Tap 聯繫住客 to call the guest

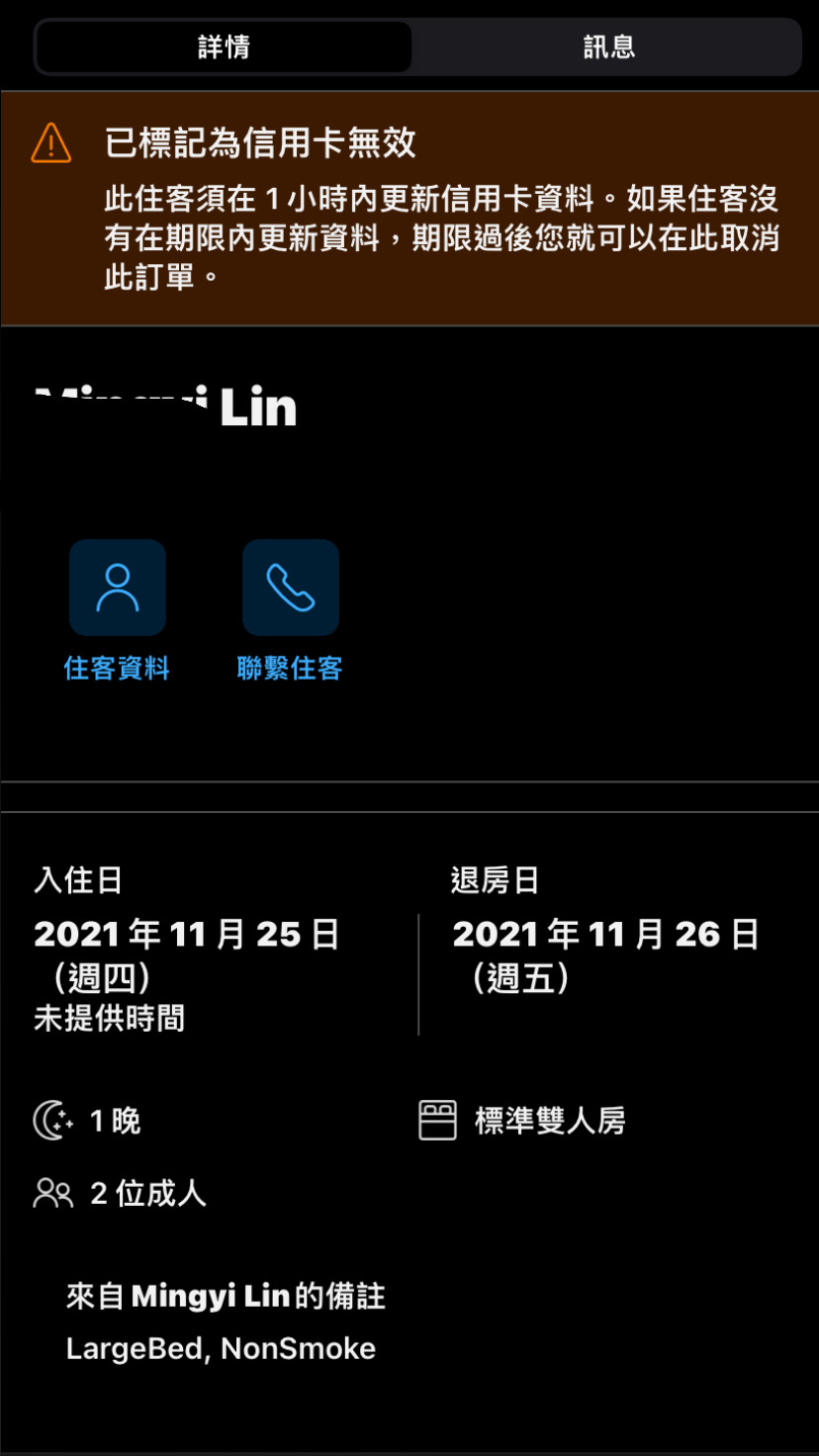(290, 588)
